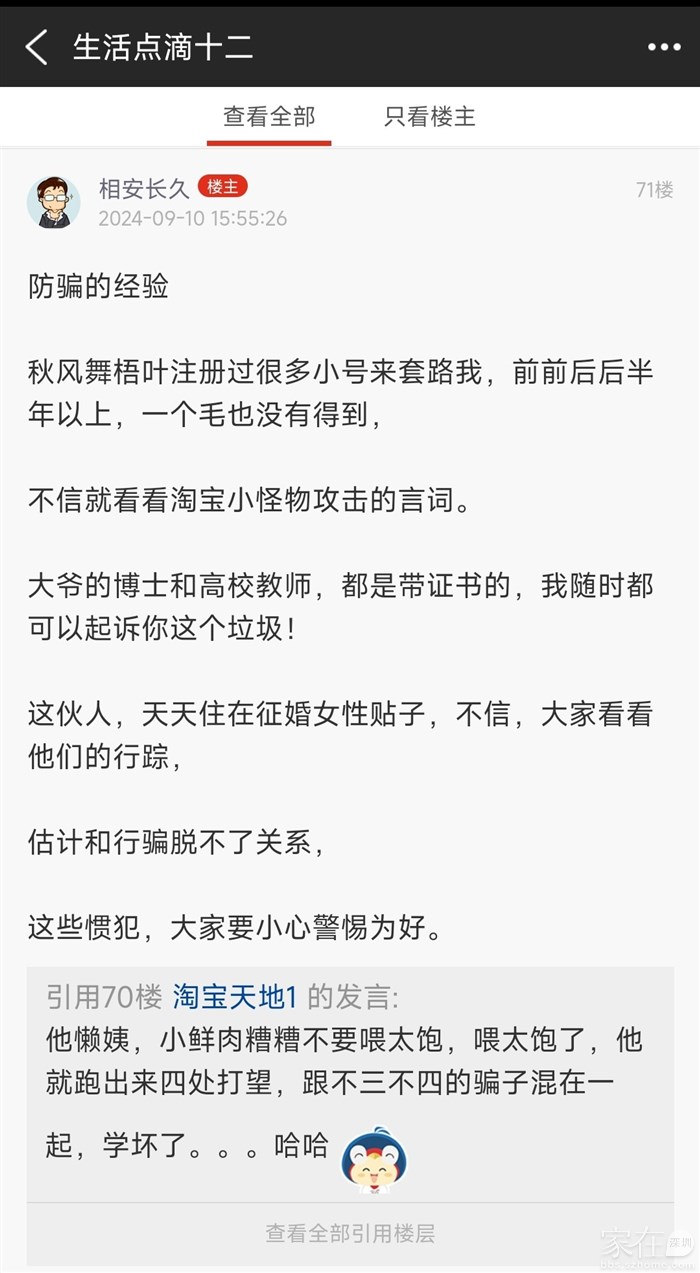
Task: Expand 查看全部引用楼层
Action: click(350, 1233)
